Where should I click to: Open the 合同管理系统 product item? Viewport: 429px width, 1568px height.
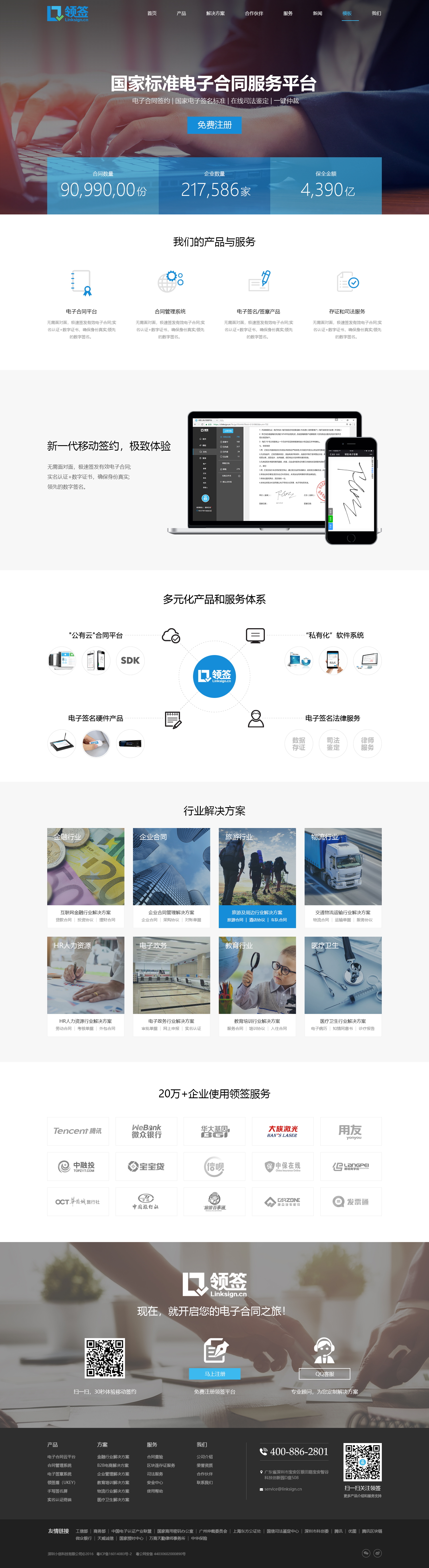click(170, 311)
